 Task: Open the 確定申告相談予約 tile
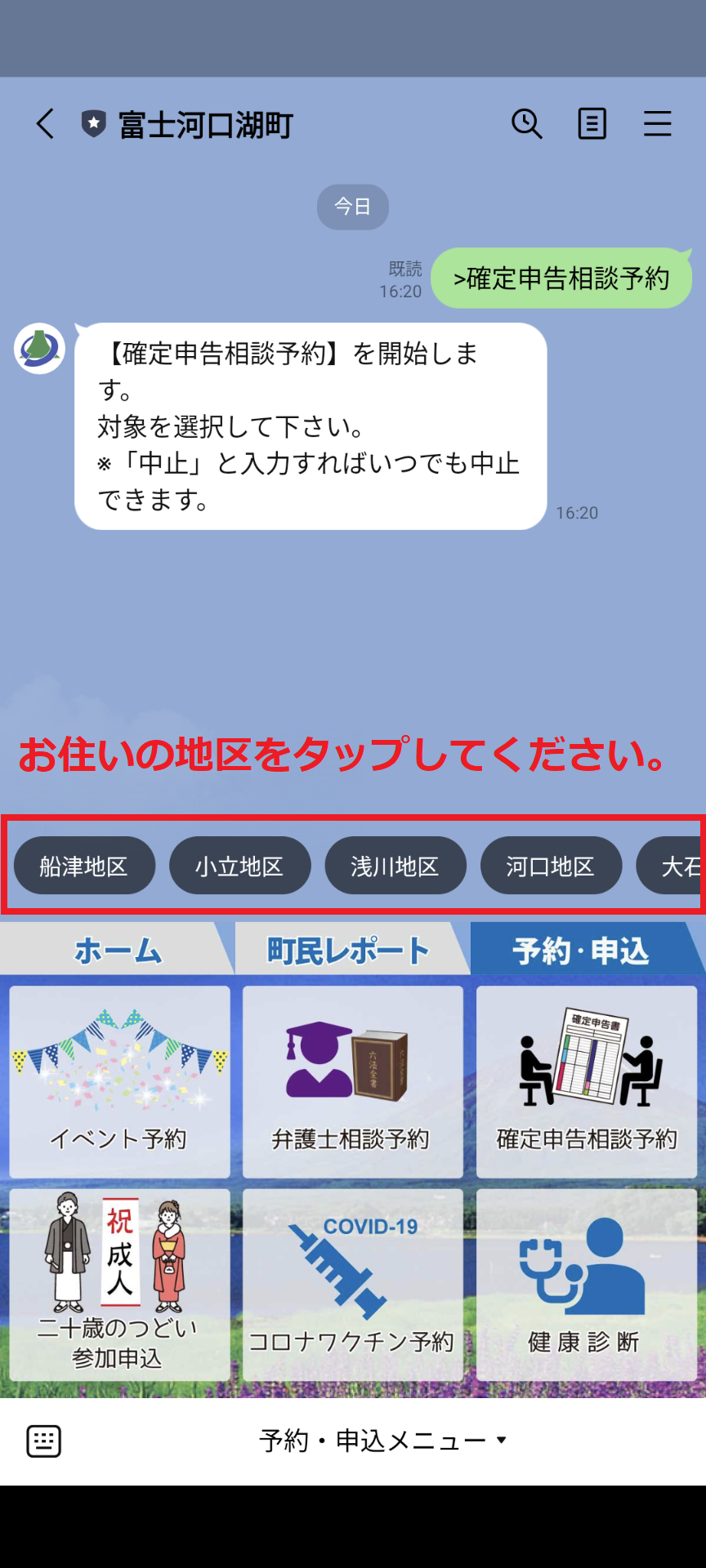586,1081
